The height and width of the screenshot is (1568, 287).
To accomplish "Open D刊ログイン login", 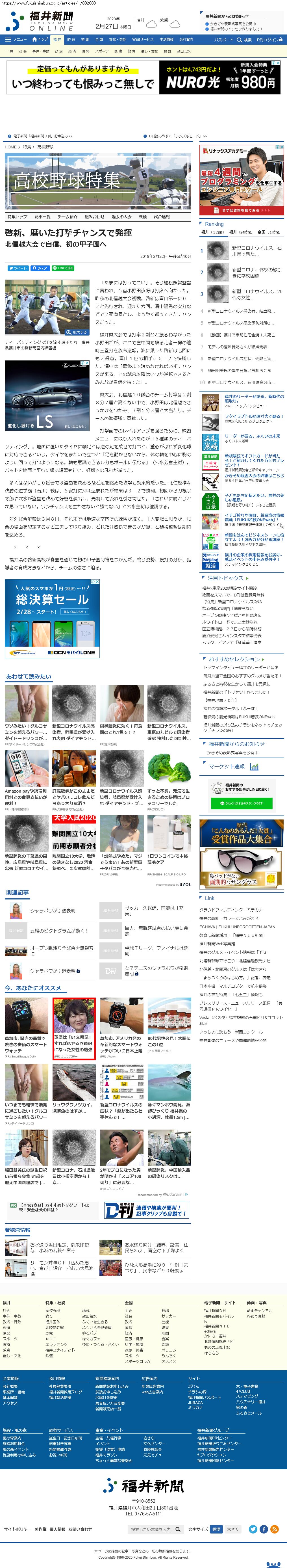I will coord(268,40).
